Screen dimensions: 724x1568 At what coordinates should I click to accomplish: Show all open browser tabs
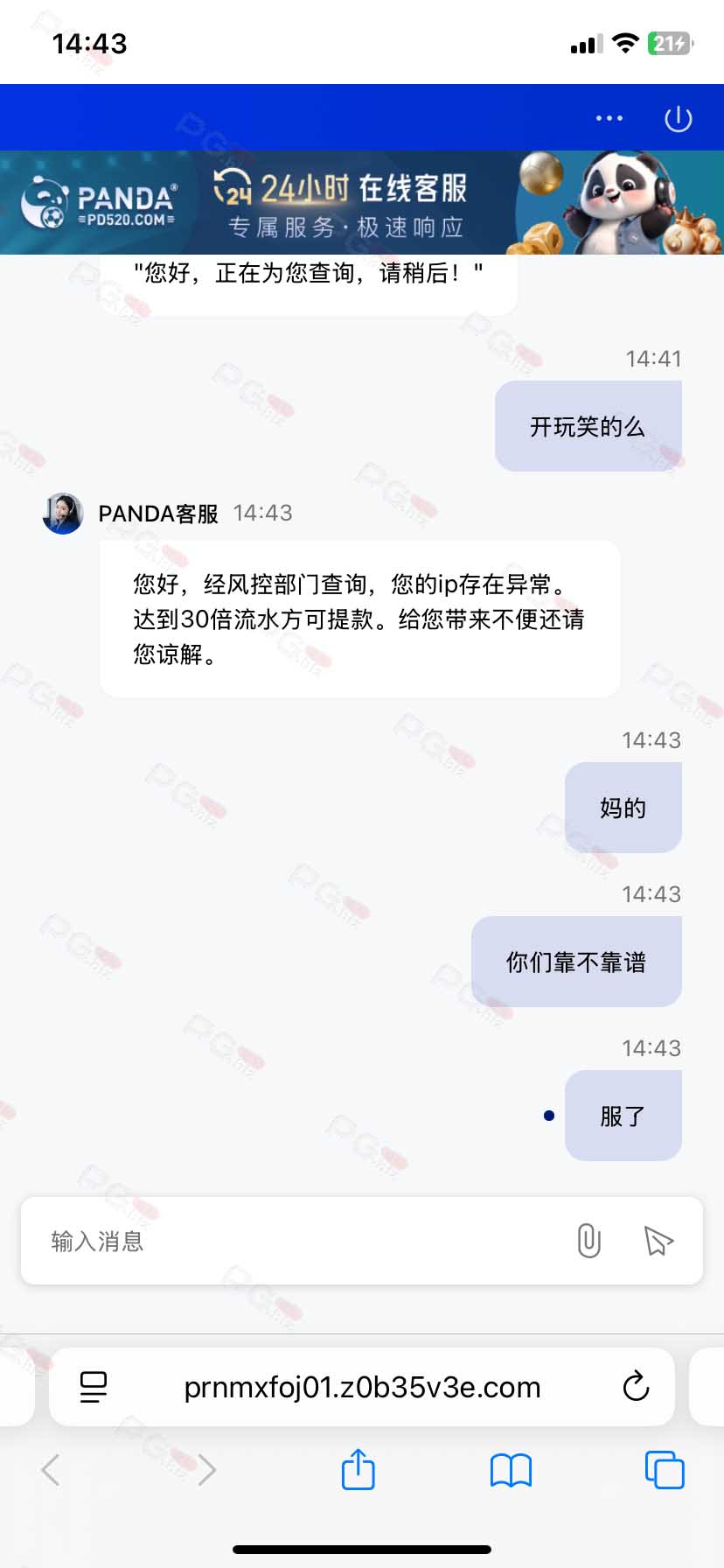665,1470
